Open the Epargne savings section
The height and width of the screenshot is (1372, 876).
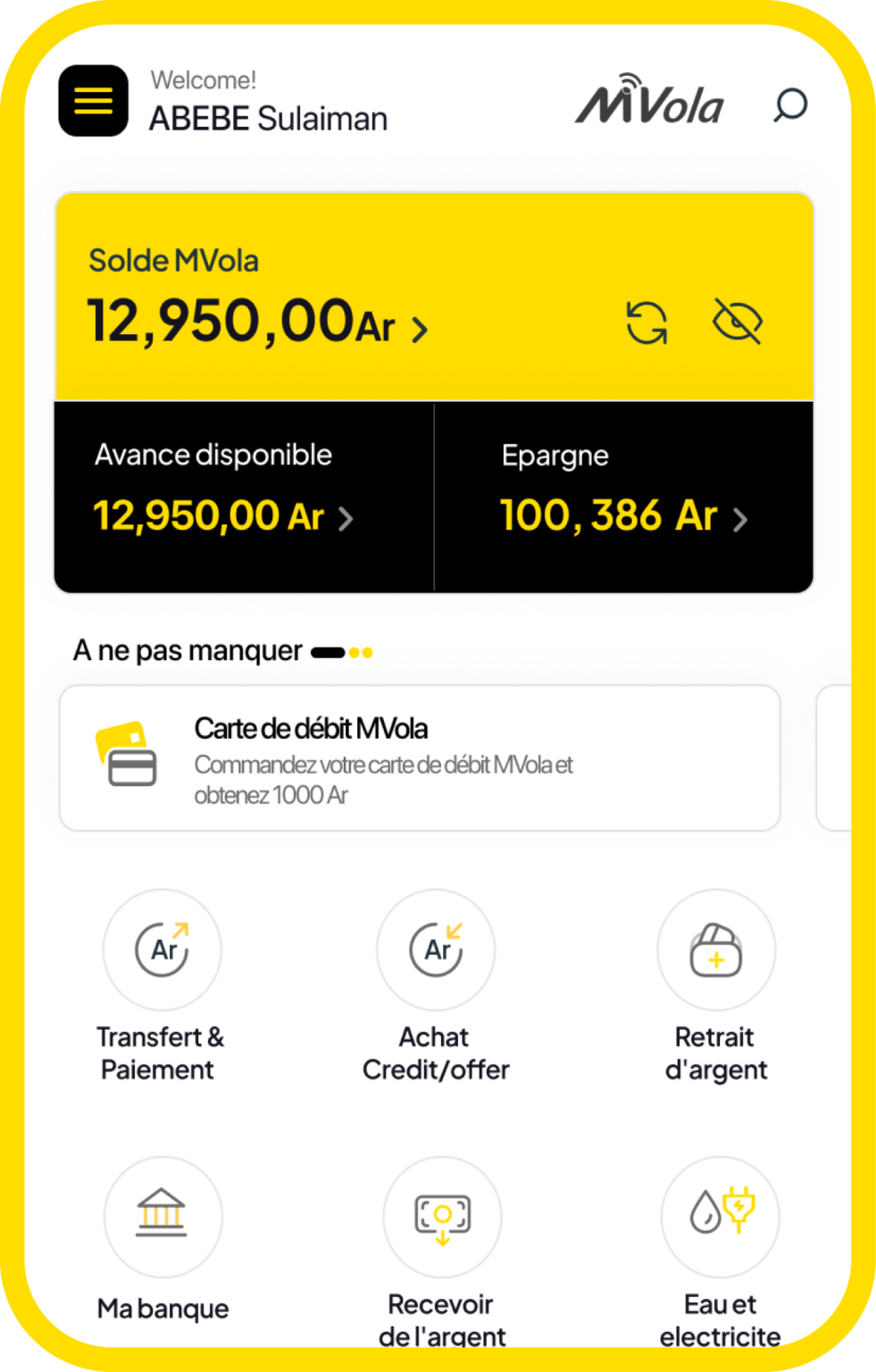coord(739,519)
